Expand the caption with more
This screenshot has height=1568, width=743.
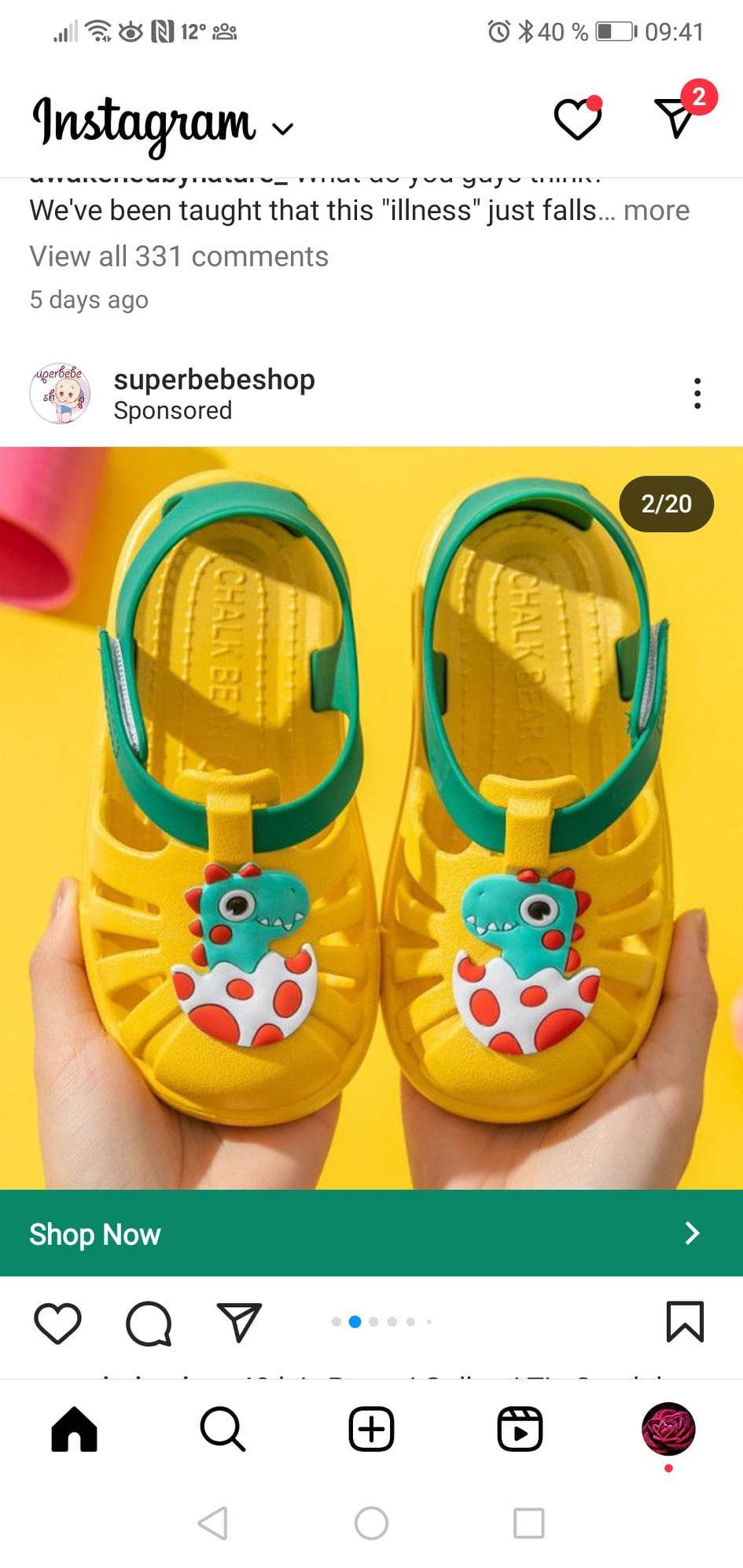click(x=657, y=211)
